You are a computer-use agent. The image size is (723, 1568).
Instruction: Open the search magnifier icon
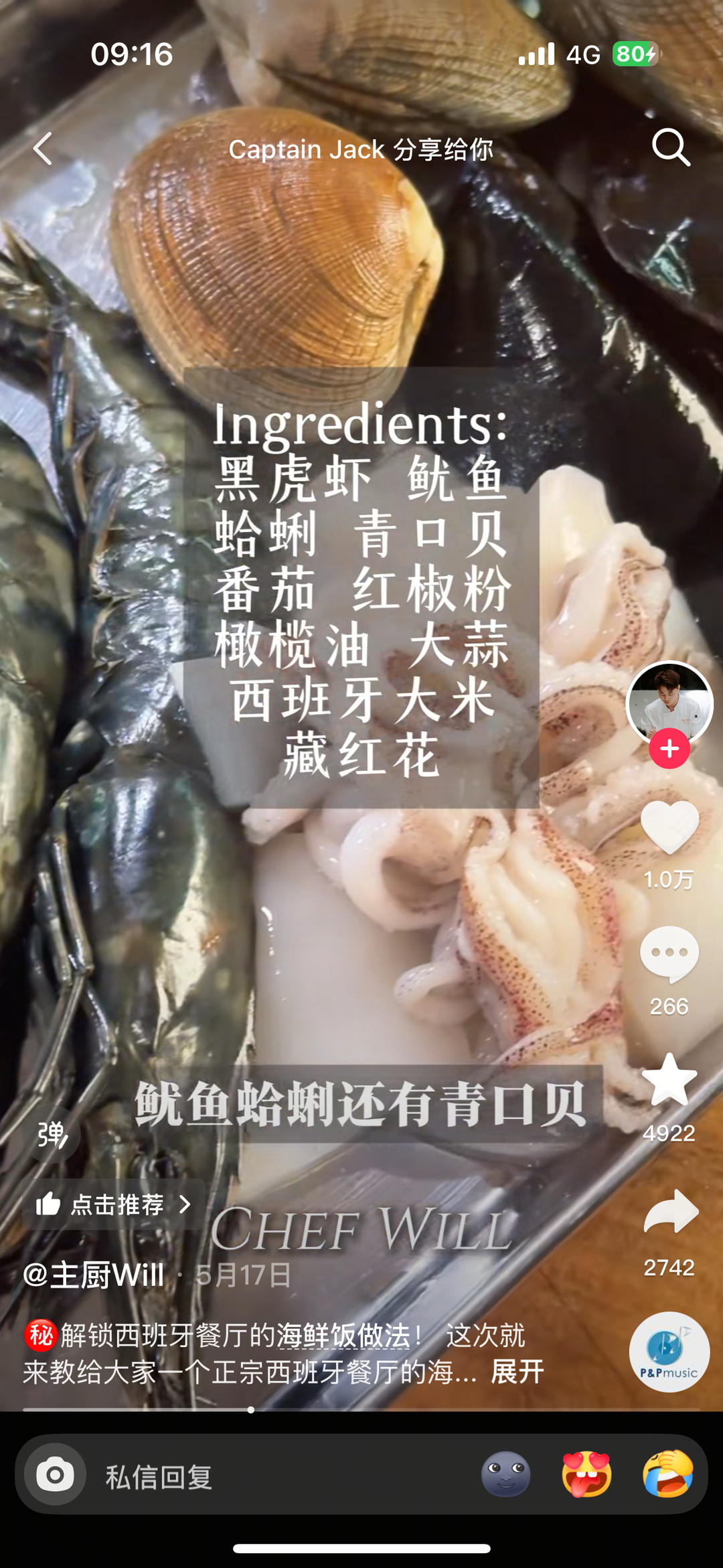point(671,147)
